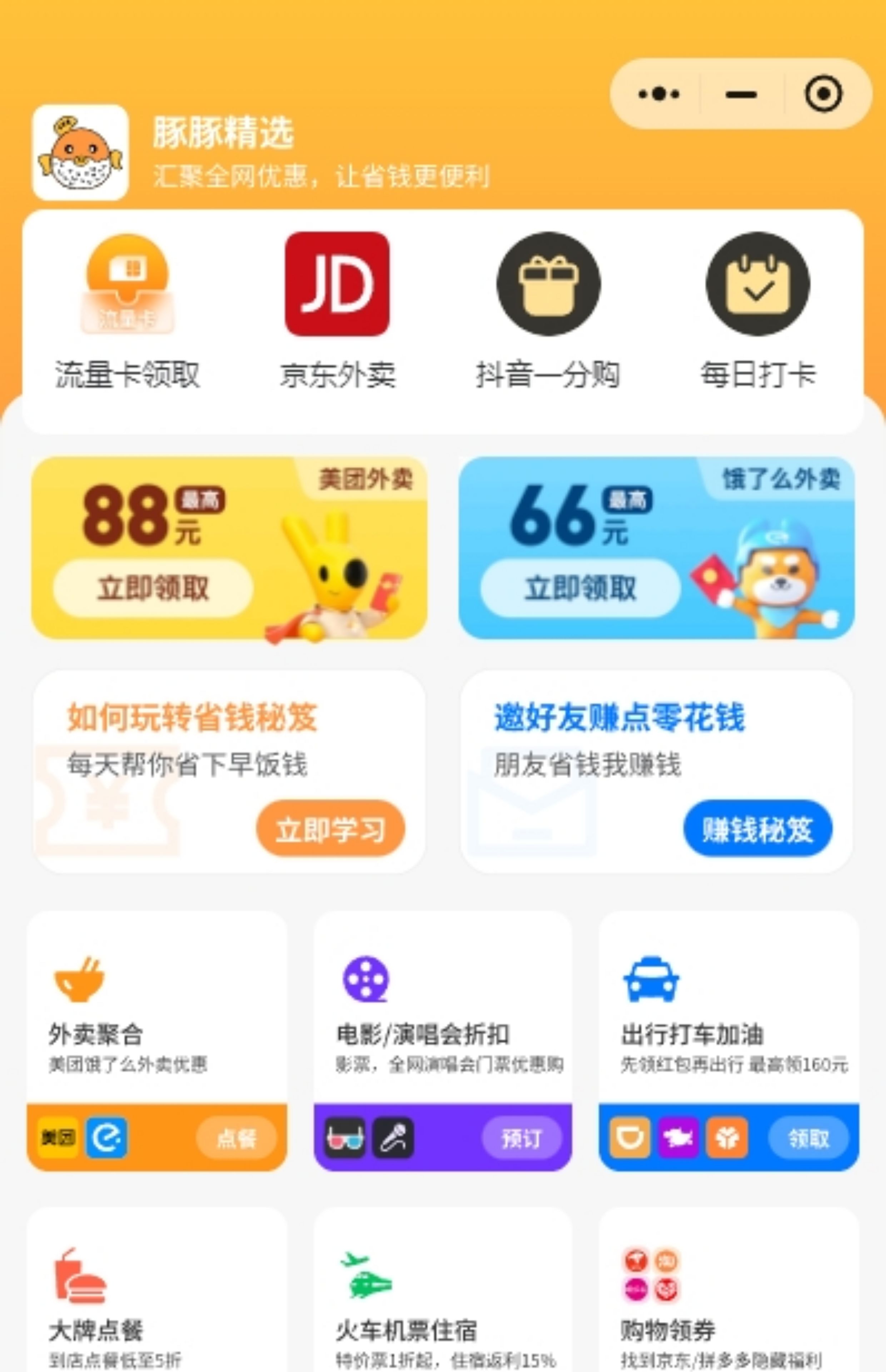
Task: Tap 预订 on the 电影/演唱会折扣 card
Action: (521, 1138)
